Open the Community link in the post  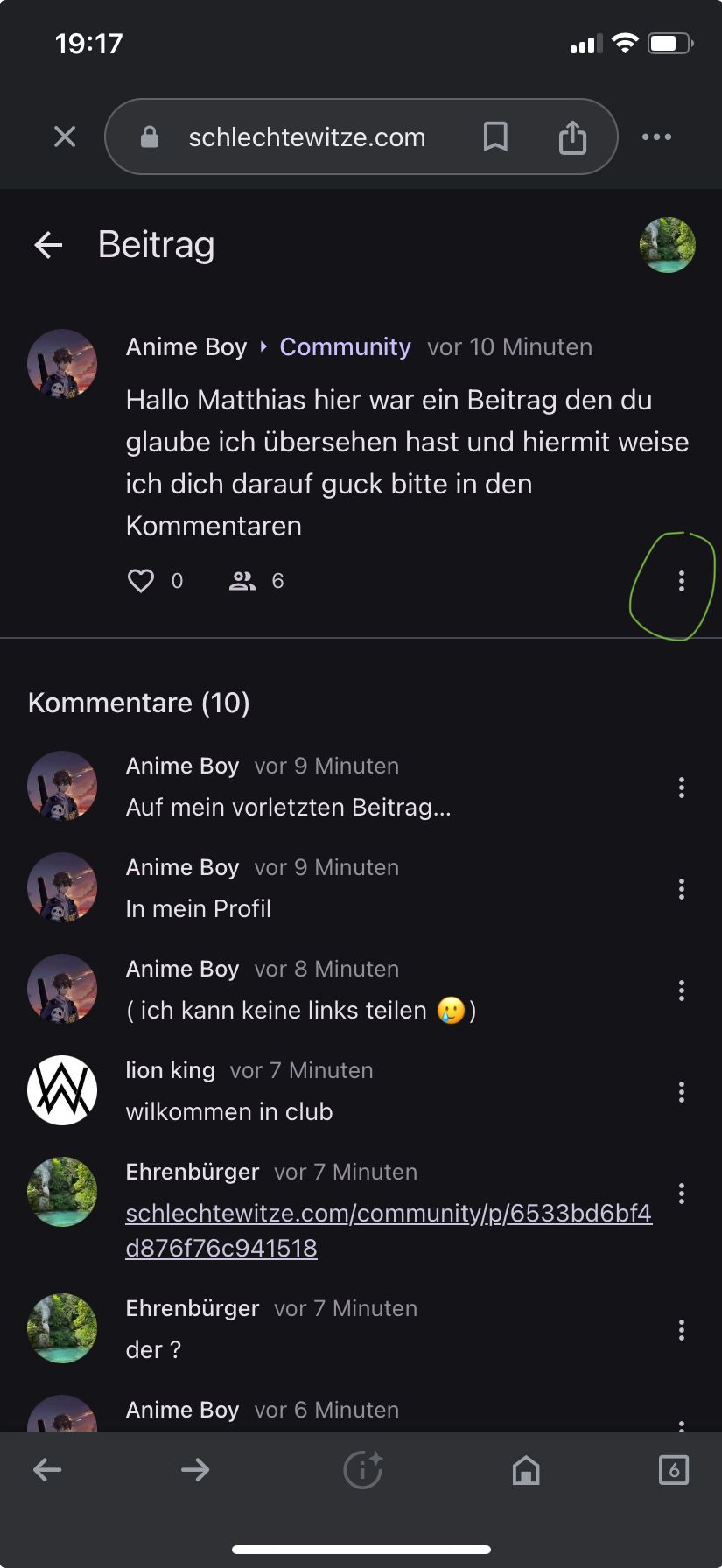coord(345,347)
